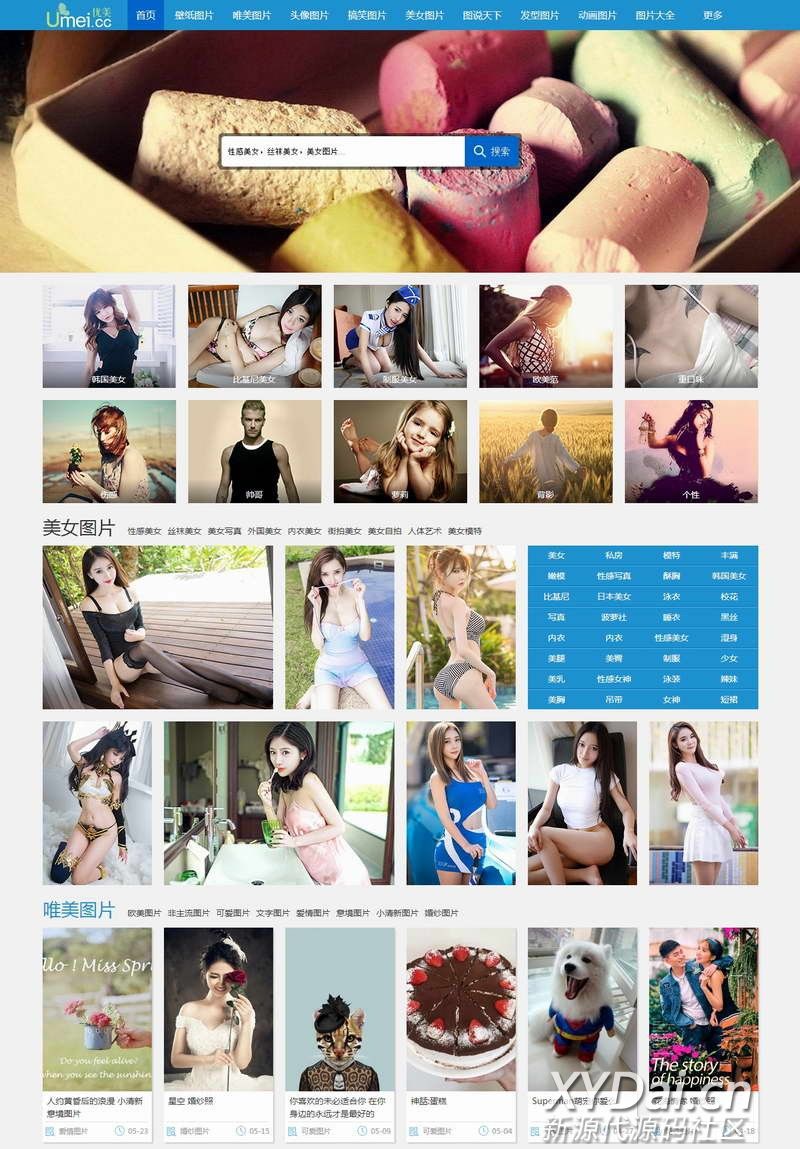The image size is (800, 1149).
Task: Switch to the 发型图片 tab
Action: (x=540, y=15)
